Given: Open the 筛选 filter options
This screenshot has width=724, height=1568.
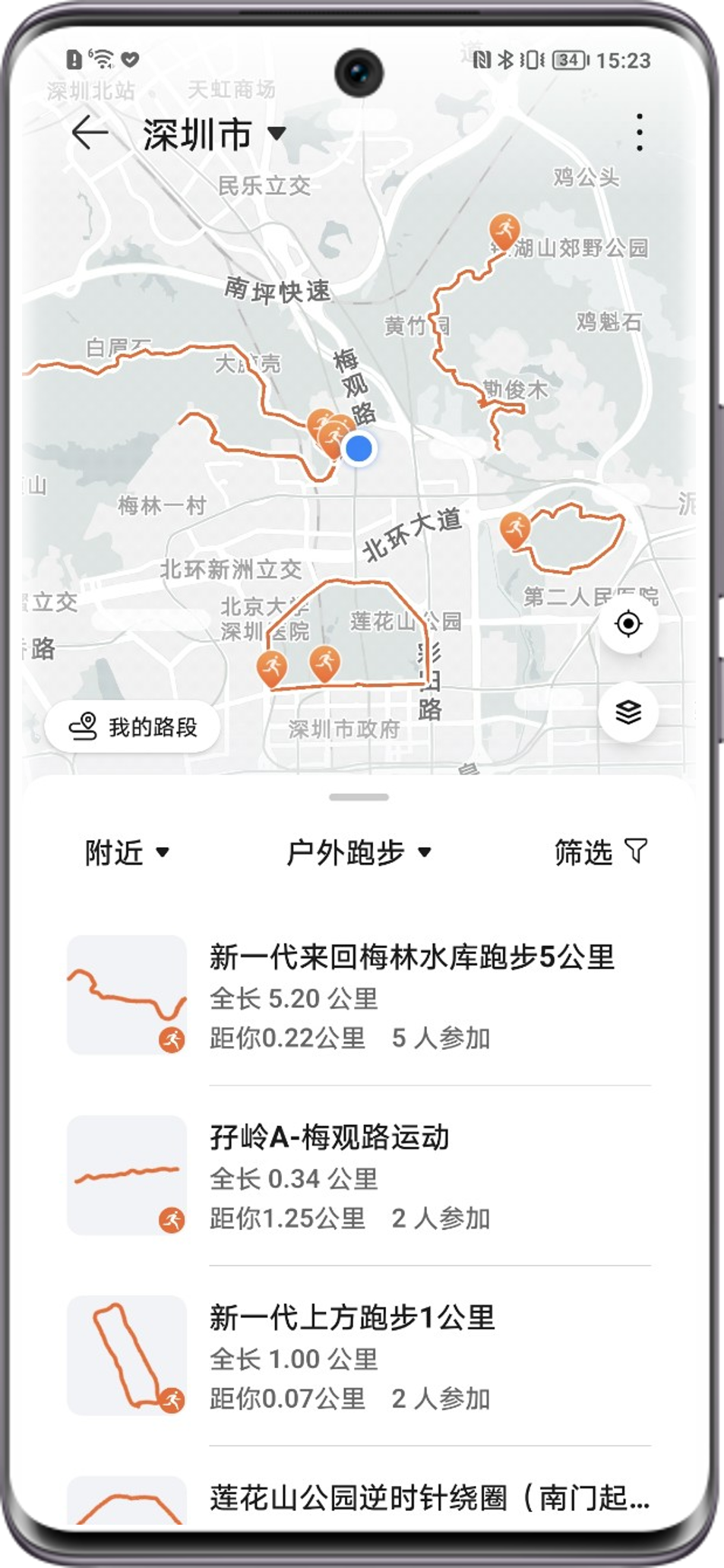Looking at the screenshot, I should pyautogui.click(x=600, y=852).
